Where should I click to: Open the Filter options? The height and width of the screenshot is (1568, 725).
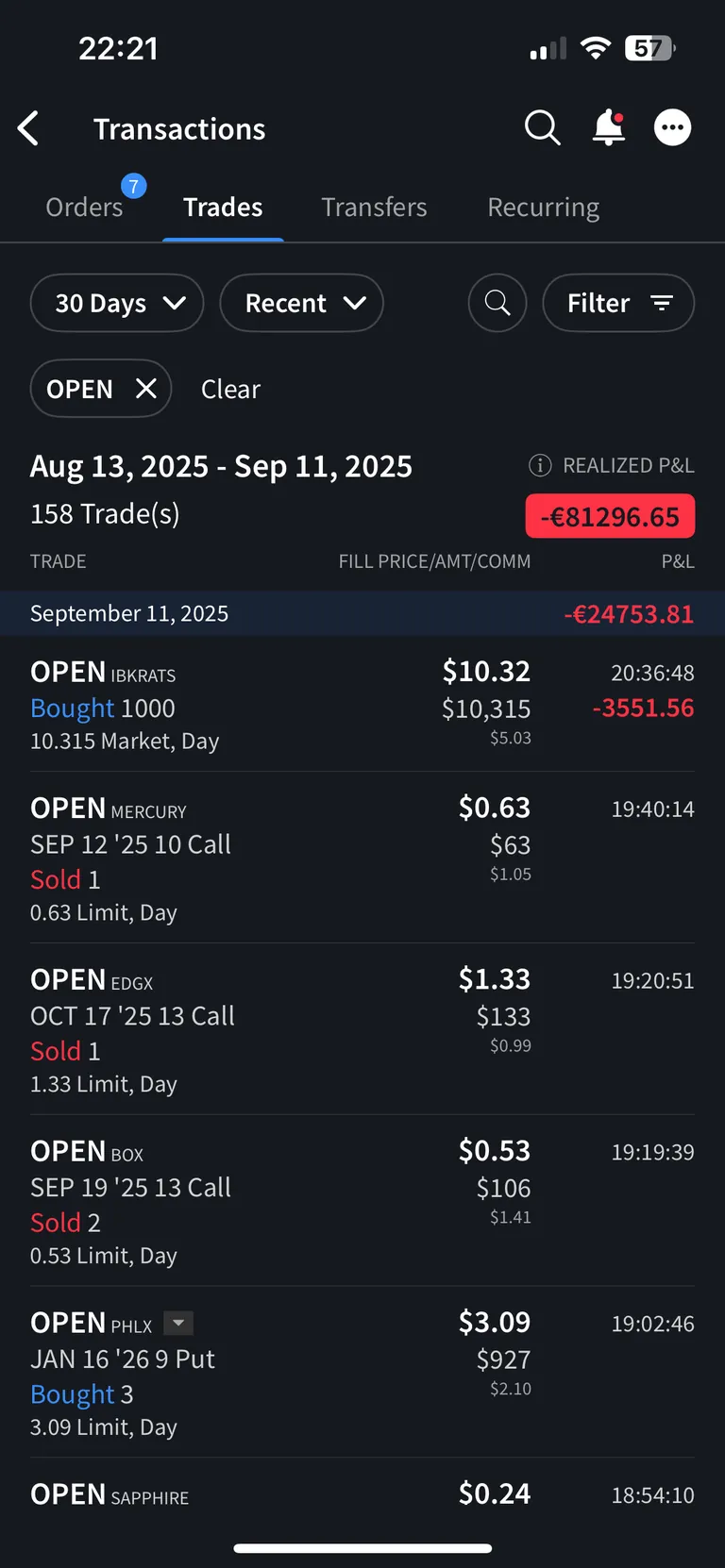[618, 303]
